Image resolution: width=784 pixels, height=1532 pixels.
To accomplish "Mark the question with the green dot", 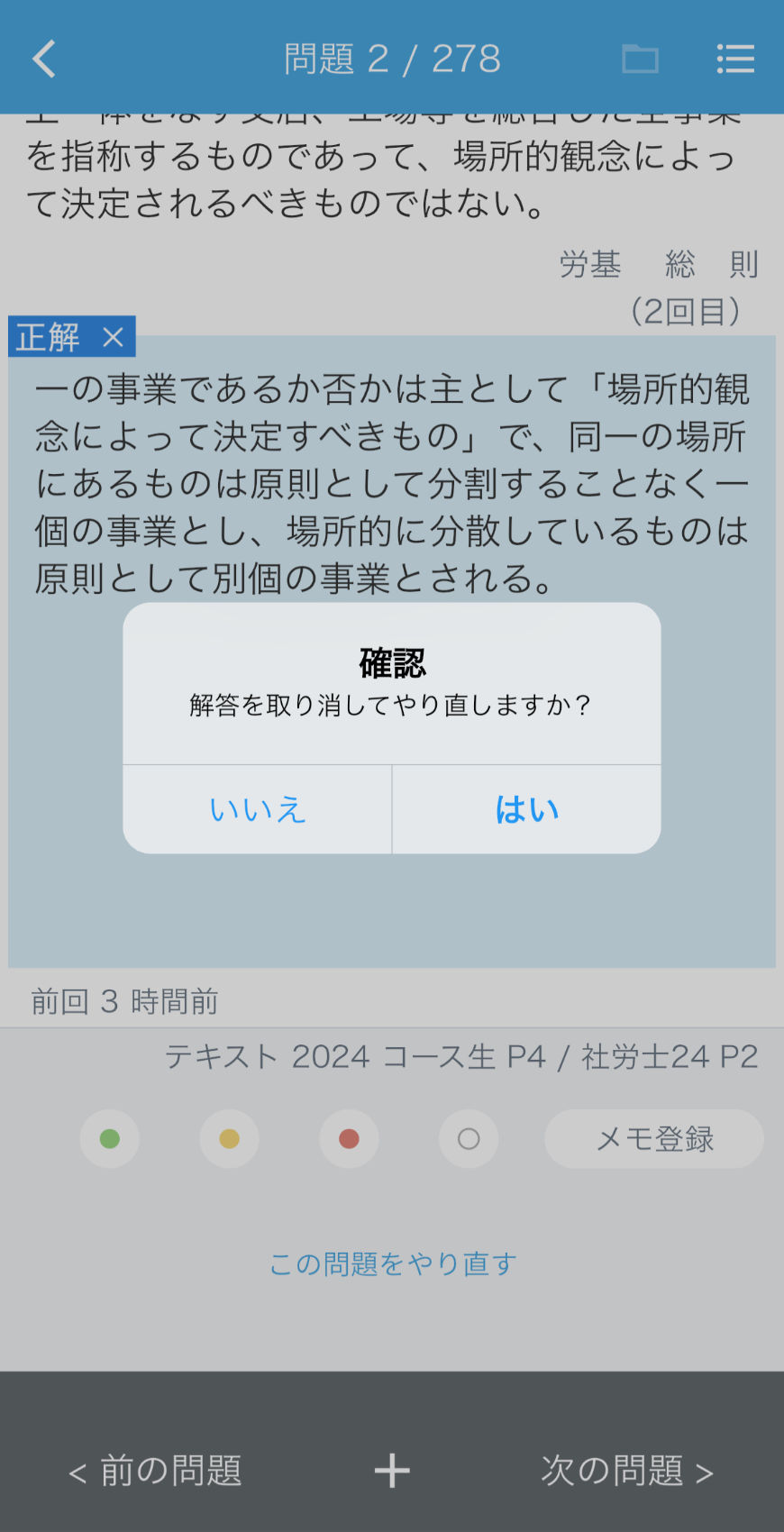I will click(110, 1139).
